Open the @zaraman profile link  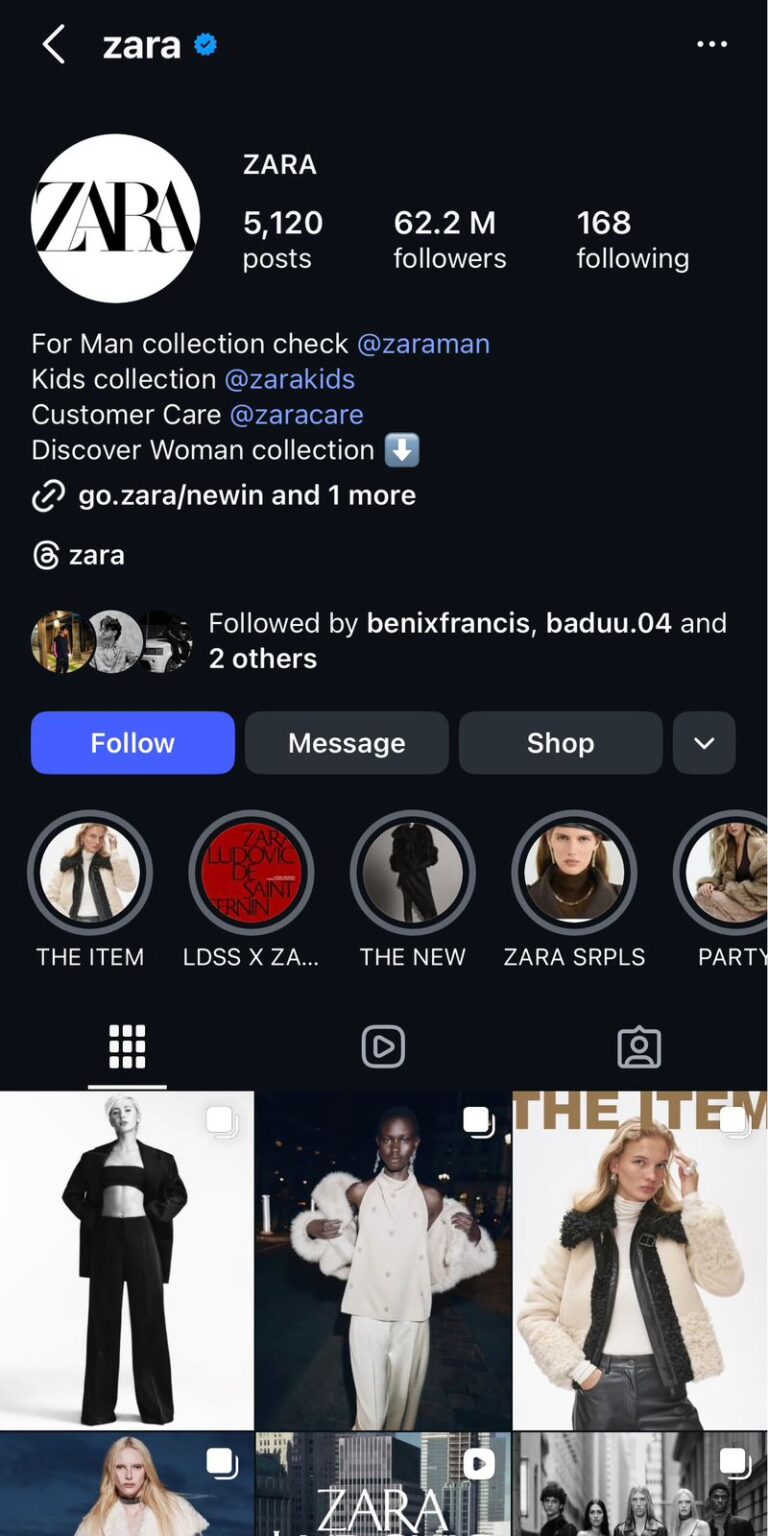[x=423, y=344]
